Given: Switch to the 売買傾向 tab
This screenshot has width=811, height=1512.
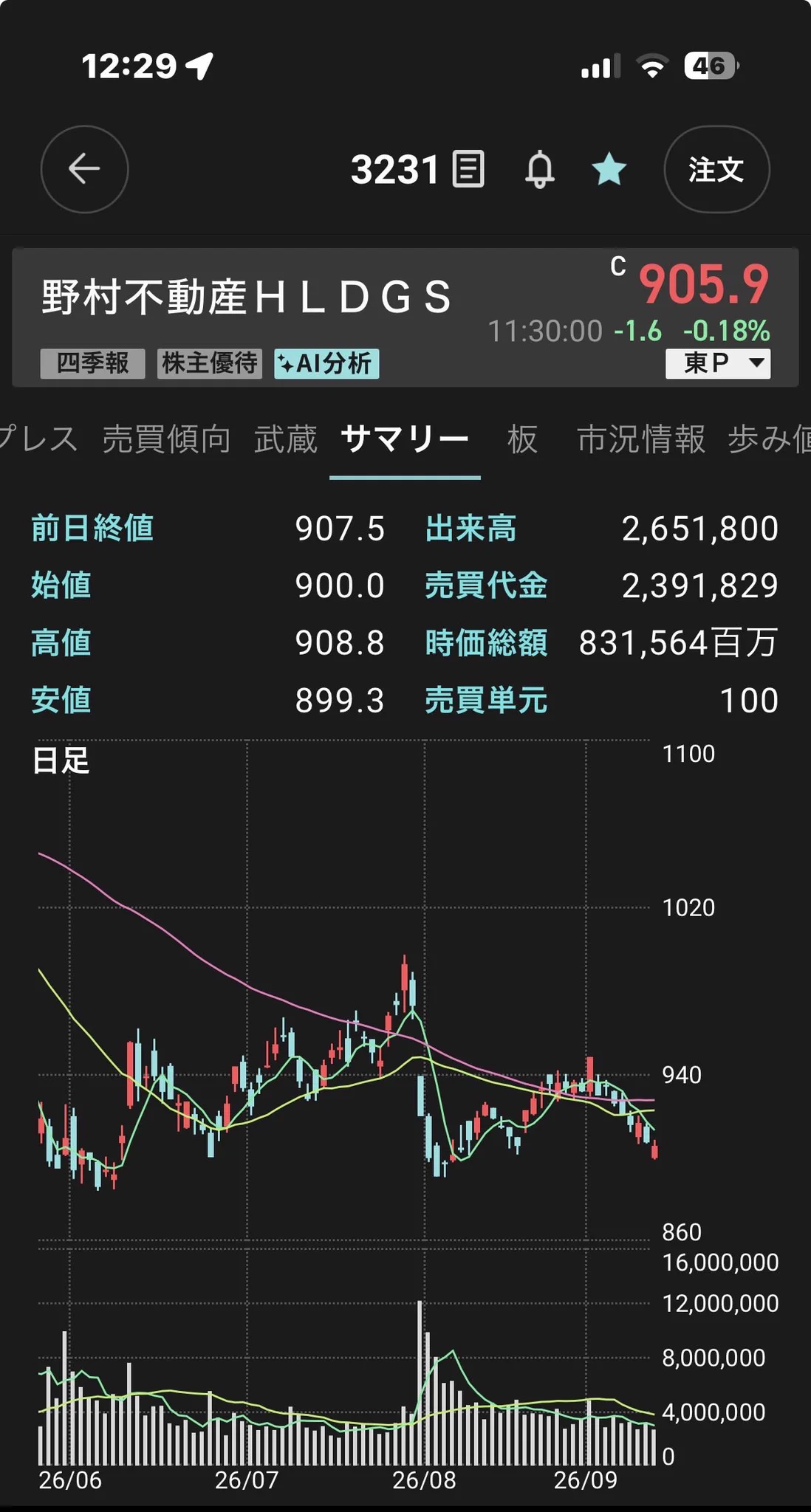Looking at the screenshot, I should pos(166,439).
